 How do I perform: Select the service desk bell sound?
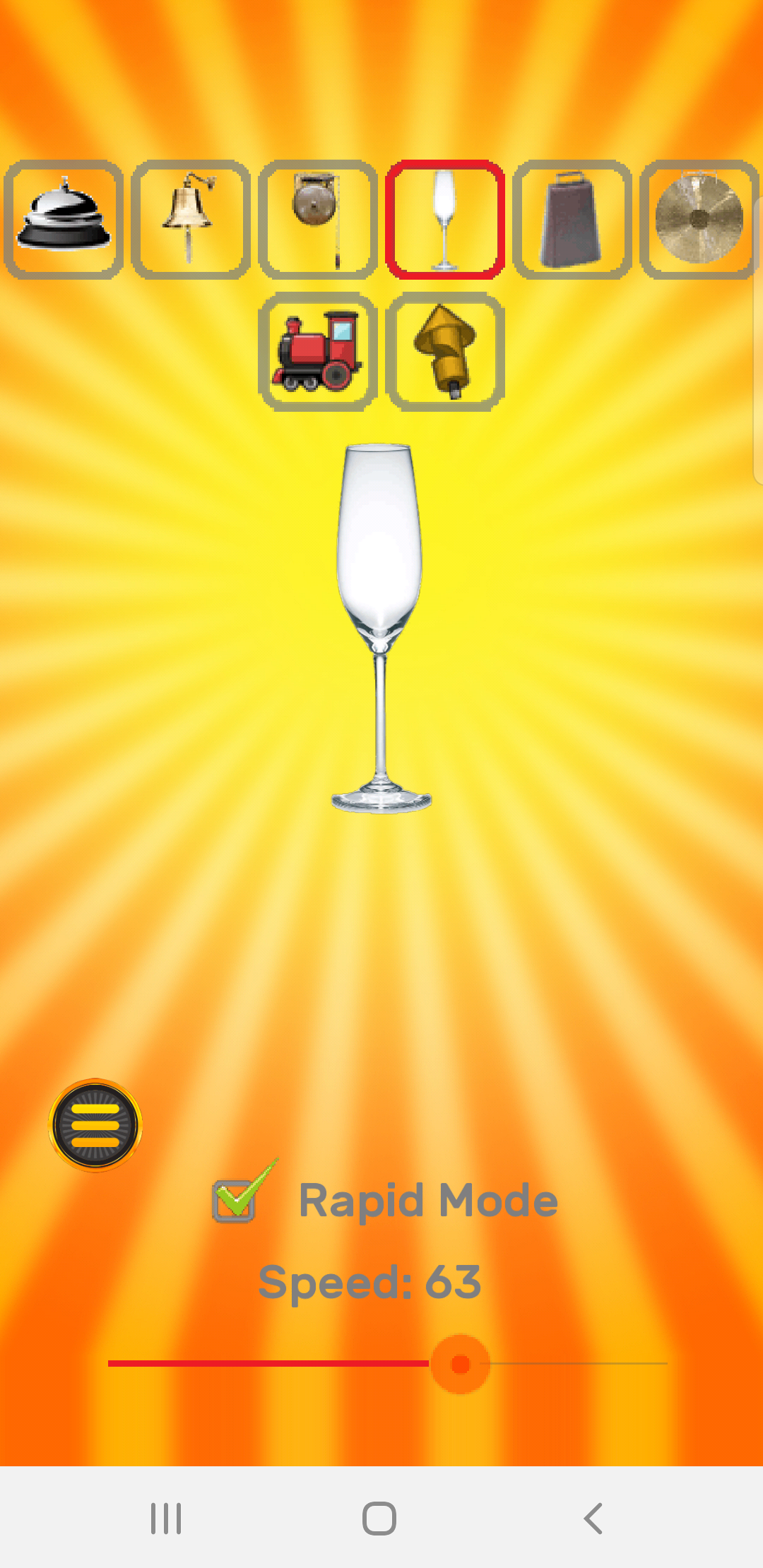pyautogui.click(x=64, y=219)
